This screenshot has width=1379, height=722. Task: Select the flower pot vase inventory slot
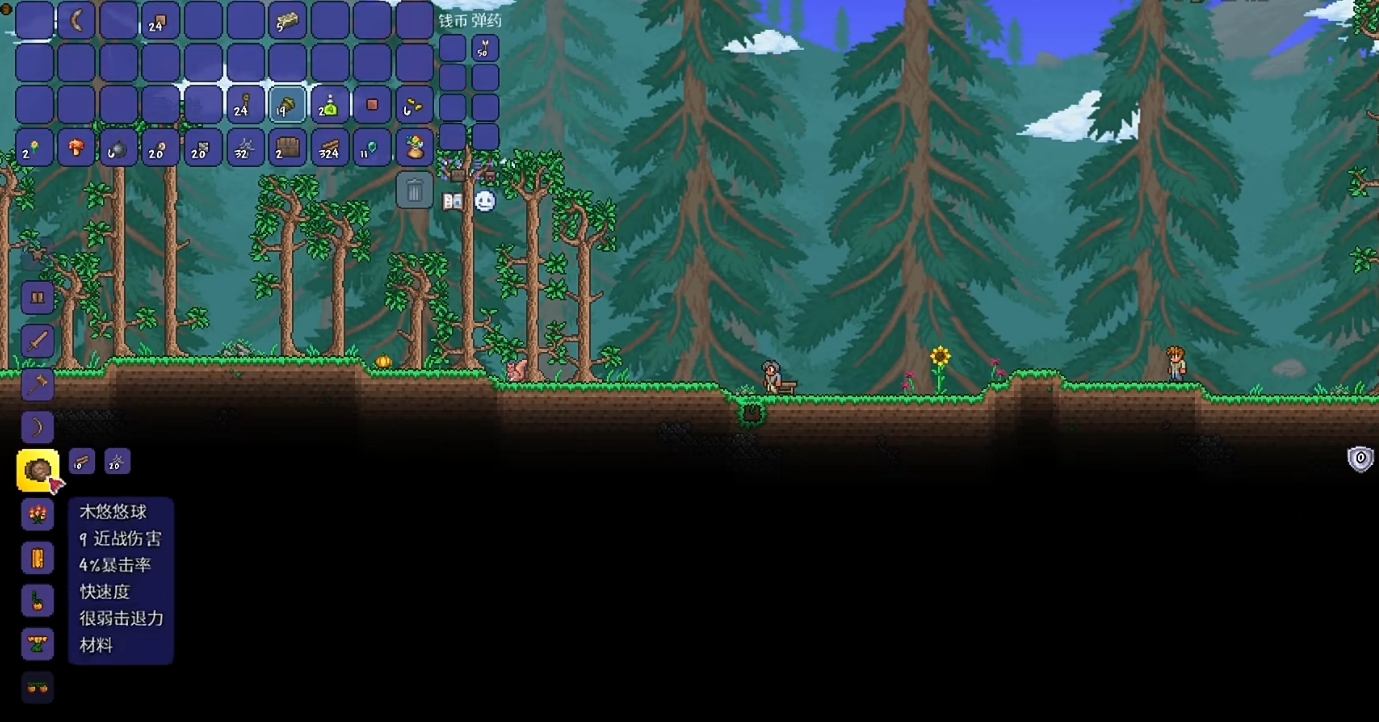tap(413, 148)
